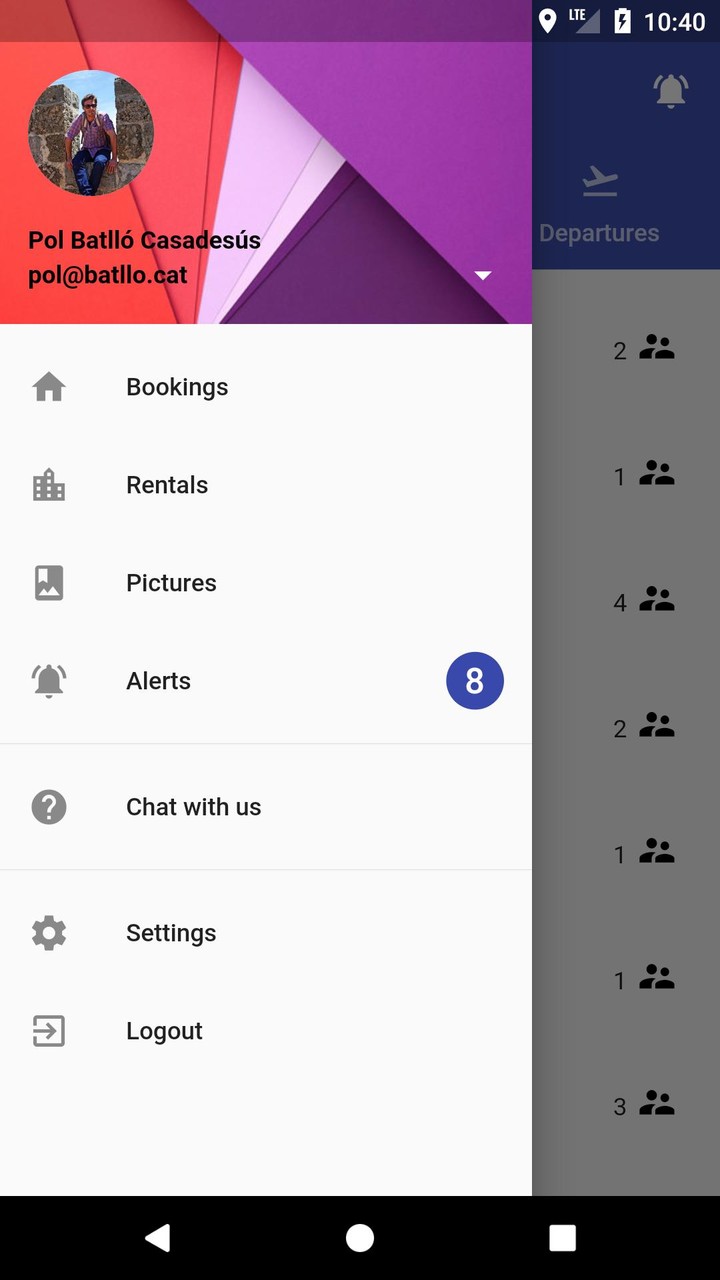Open the Pictures section
This screenshot has height=1280, width=720.
tap(171, 583)
